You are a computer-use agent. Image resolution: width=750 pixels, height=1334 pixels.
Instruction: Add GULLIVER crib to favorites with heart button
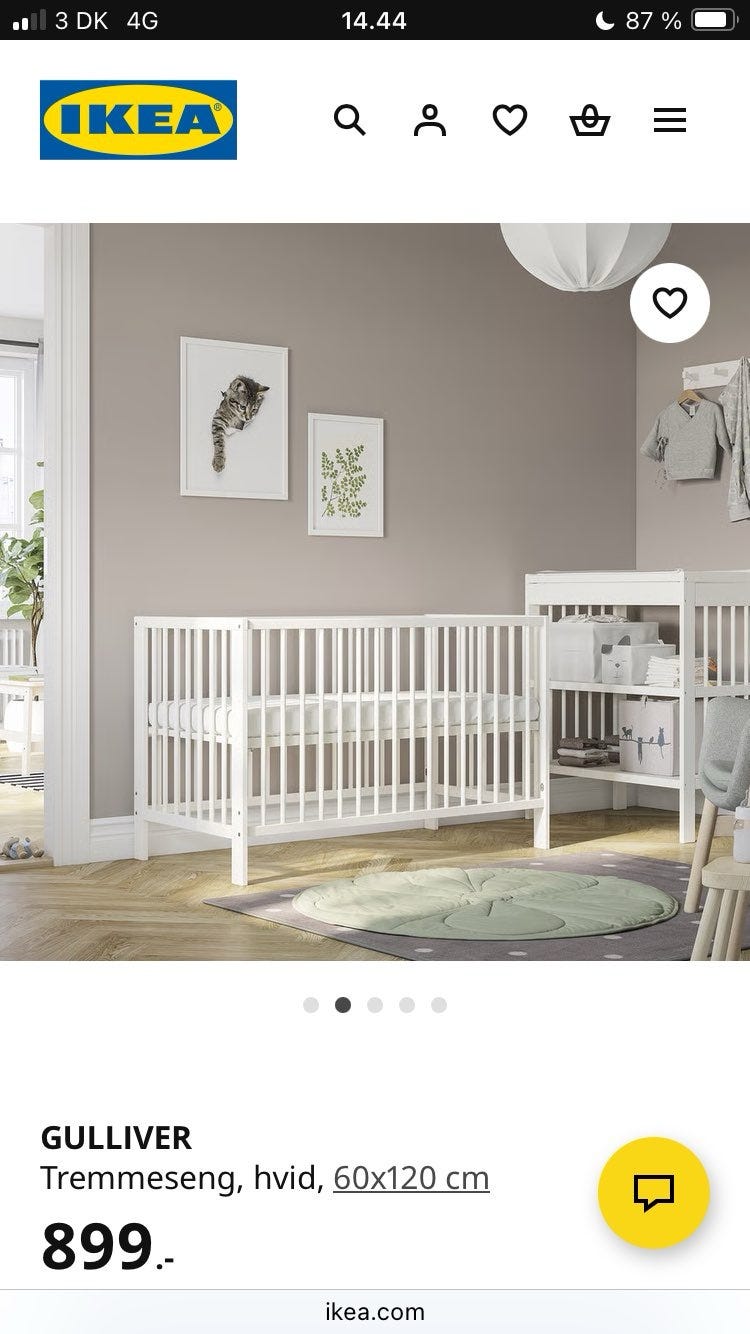click(669, 304)
